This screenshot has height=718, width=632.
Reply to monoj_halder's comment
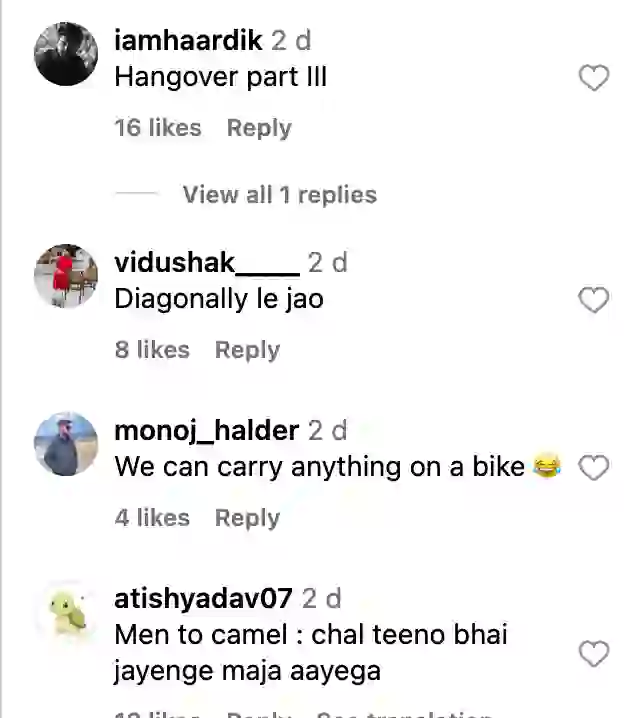[247, 518]
